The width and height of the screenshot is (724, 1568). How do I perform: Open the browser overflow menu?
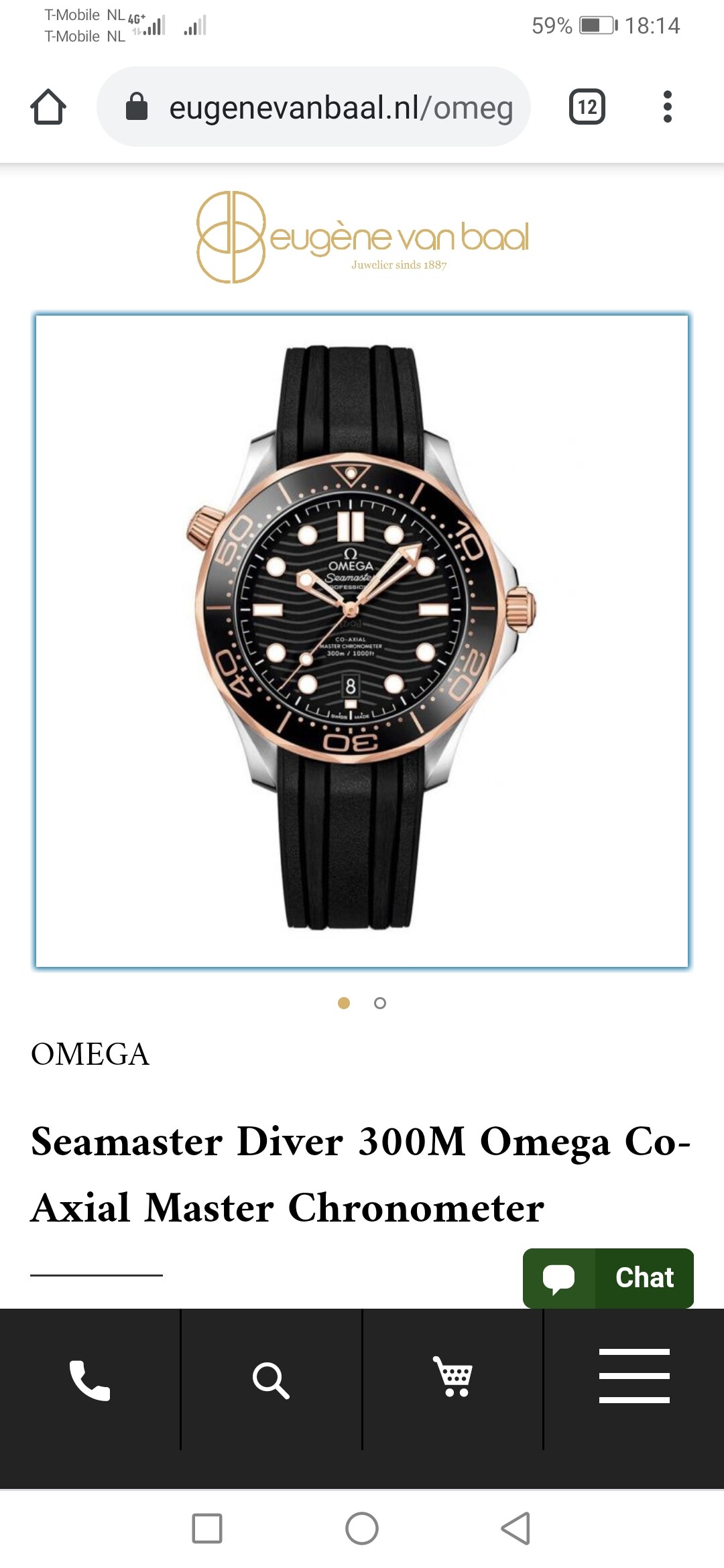(x=667, y=107)
